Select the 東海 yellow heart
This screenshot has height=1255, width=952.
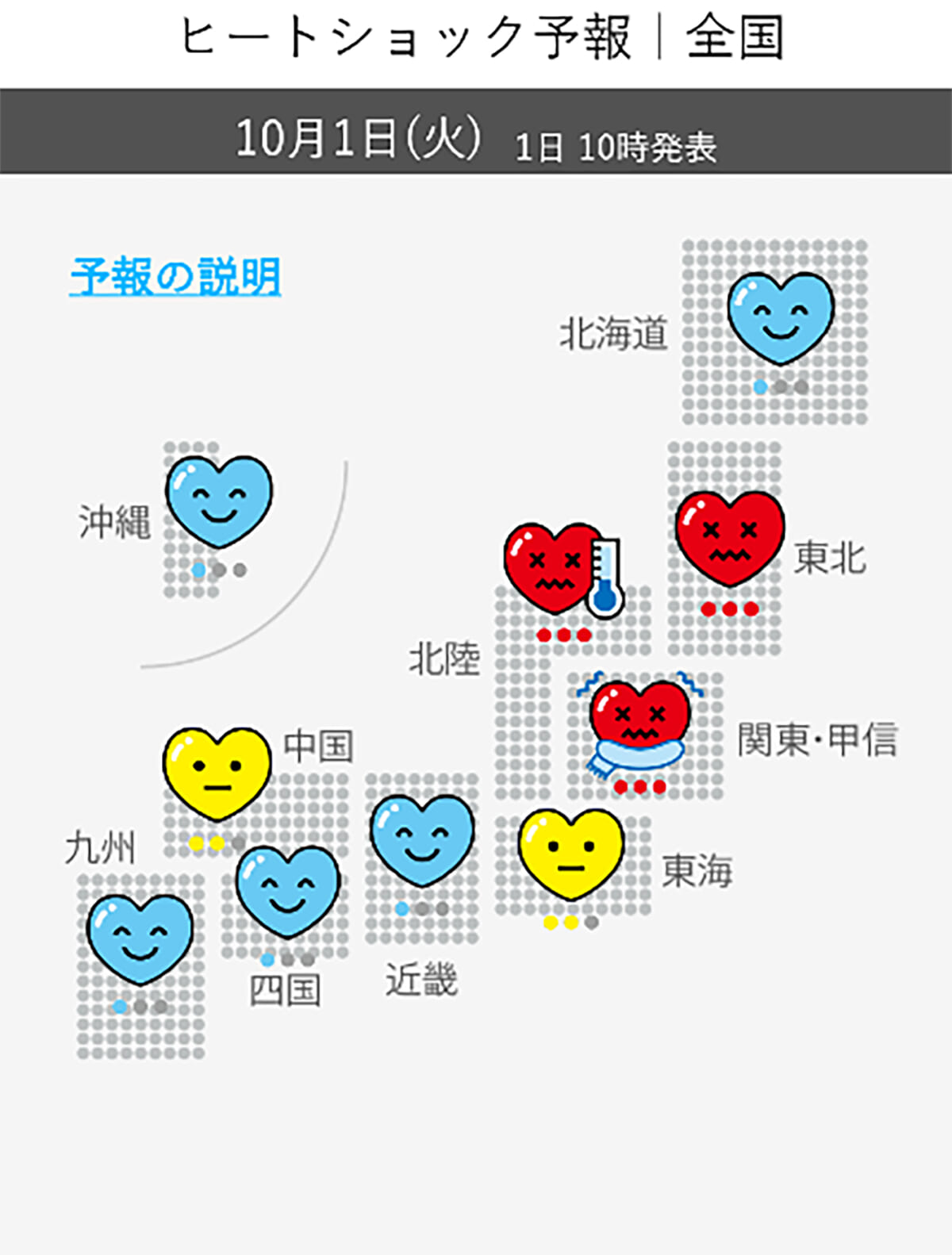(x=571, y=854)
